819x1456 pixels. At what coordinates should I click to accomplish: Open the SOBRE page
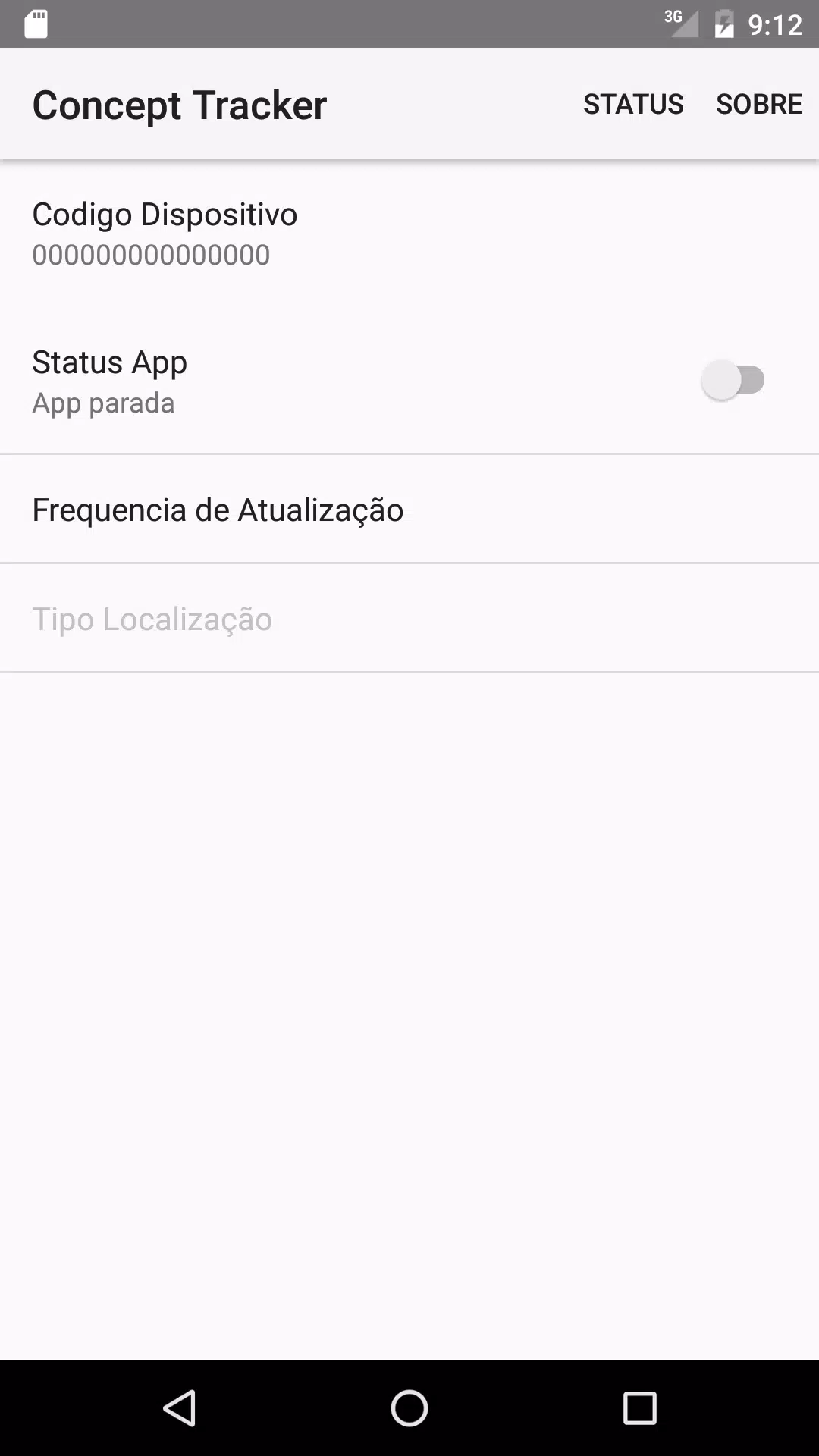(x=758, y=104)
